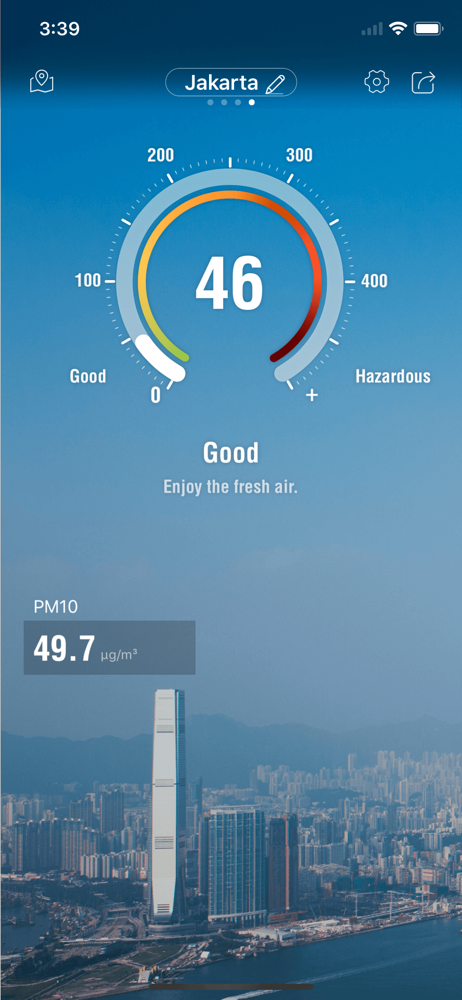Open the map location icon
The image size is (462, 1000).
pos(41,82)
